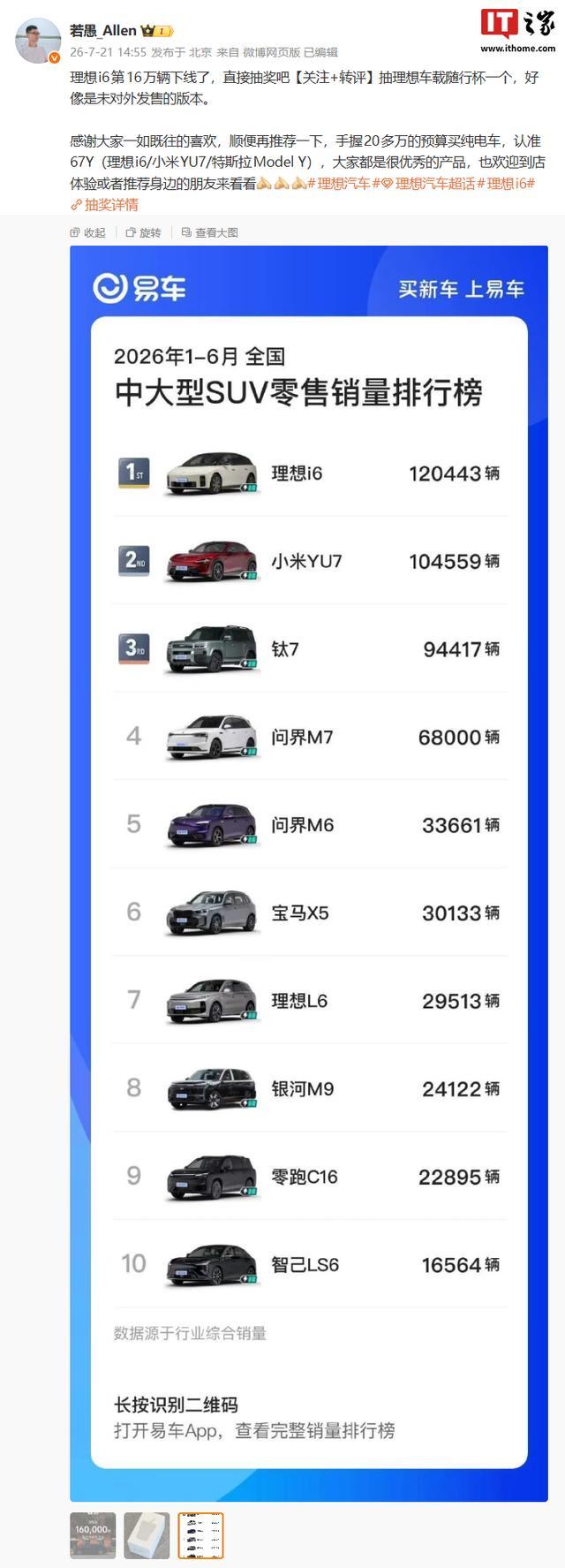Screen dimensions: 565x1568
Task: Select the second thumbnail with the cup
Action: [147, 1535]
